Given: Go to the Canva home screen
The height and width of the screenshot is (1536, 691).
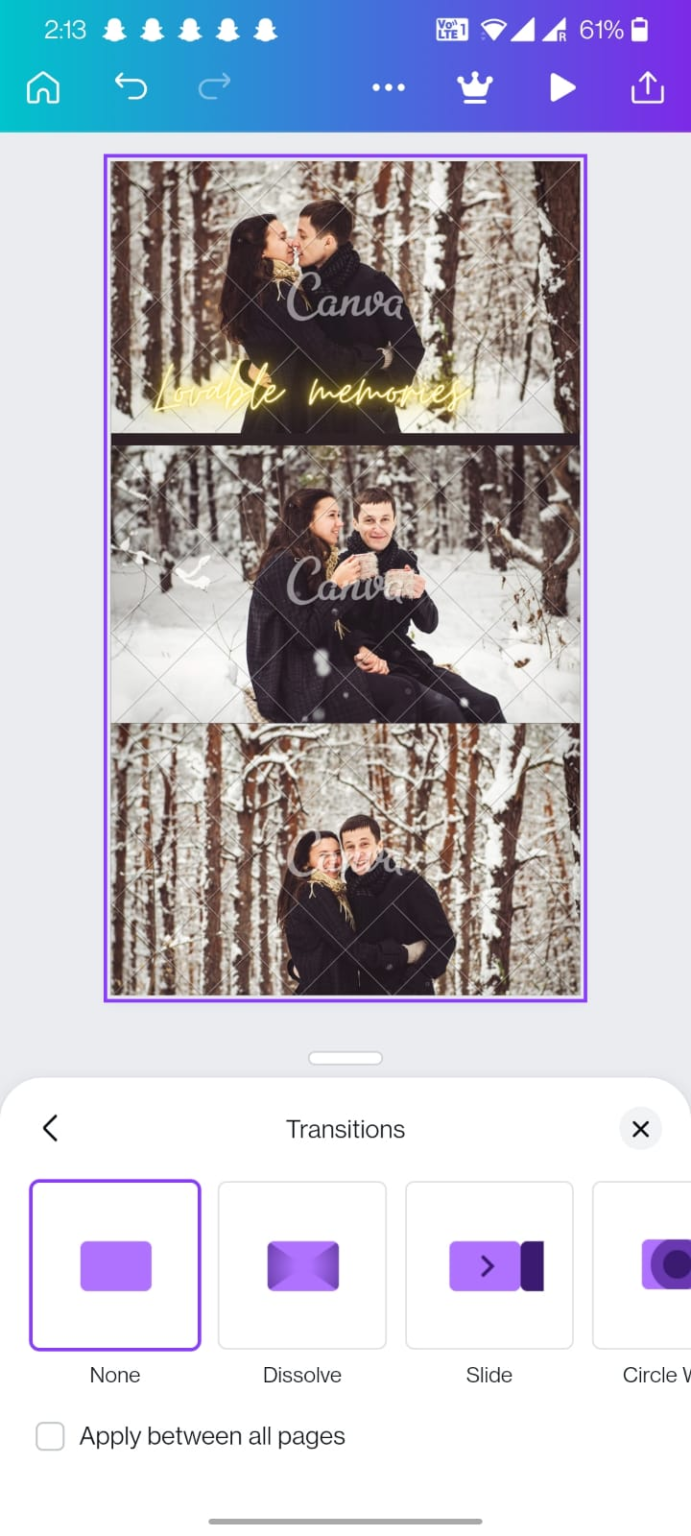Looking at the screenshot, I should pyautogui.click(x=43, y=88).
